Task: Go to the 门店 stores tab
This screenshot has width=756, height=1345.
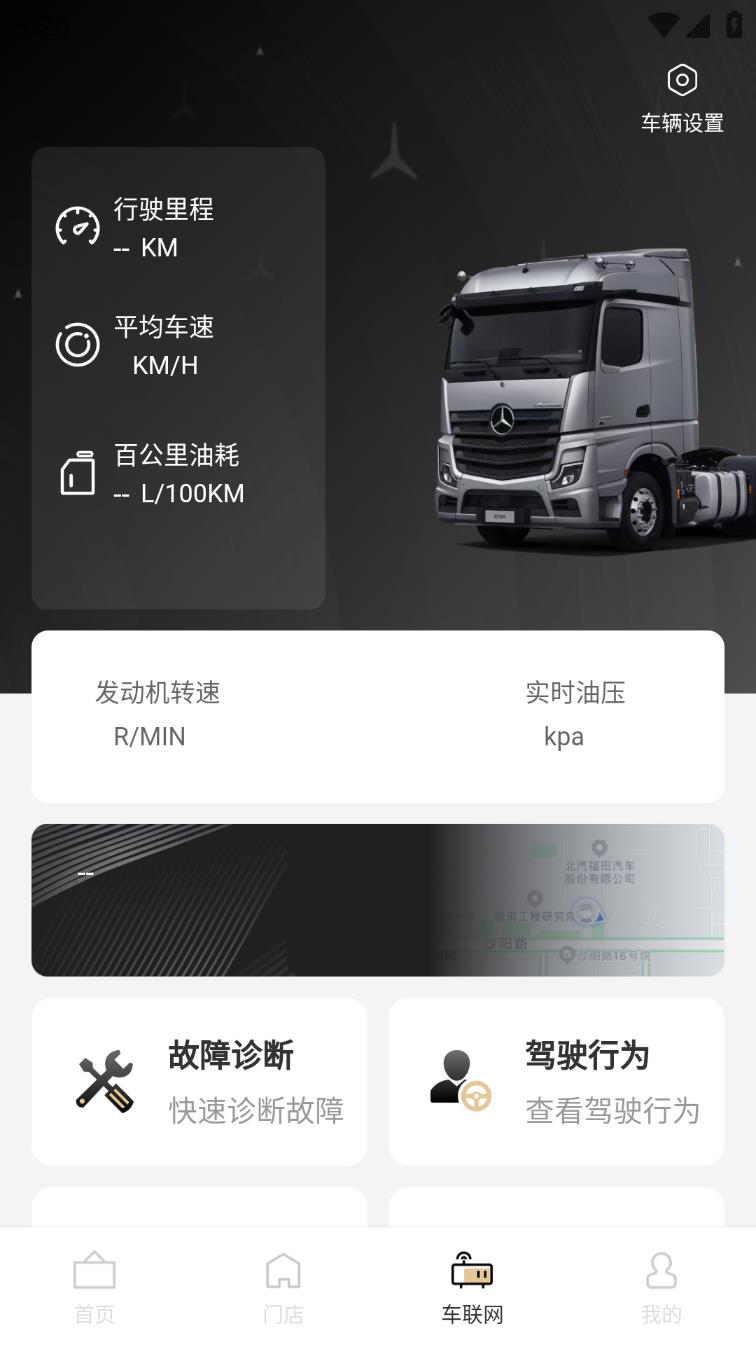Action: [x=283, y=1288]
